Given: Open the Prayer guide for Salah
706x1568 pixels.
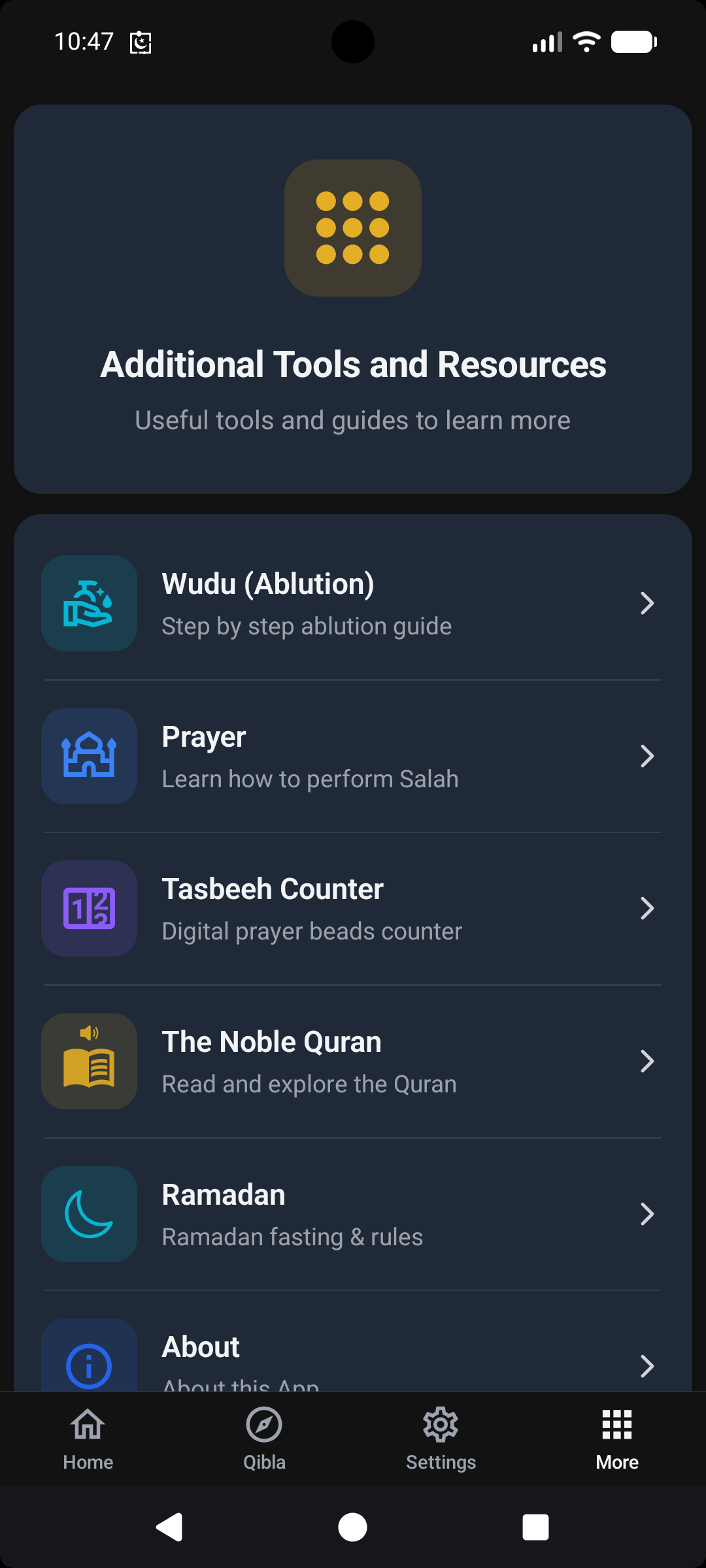Looking at the screenshot, I should click(x=353, y=757).
